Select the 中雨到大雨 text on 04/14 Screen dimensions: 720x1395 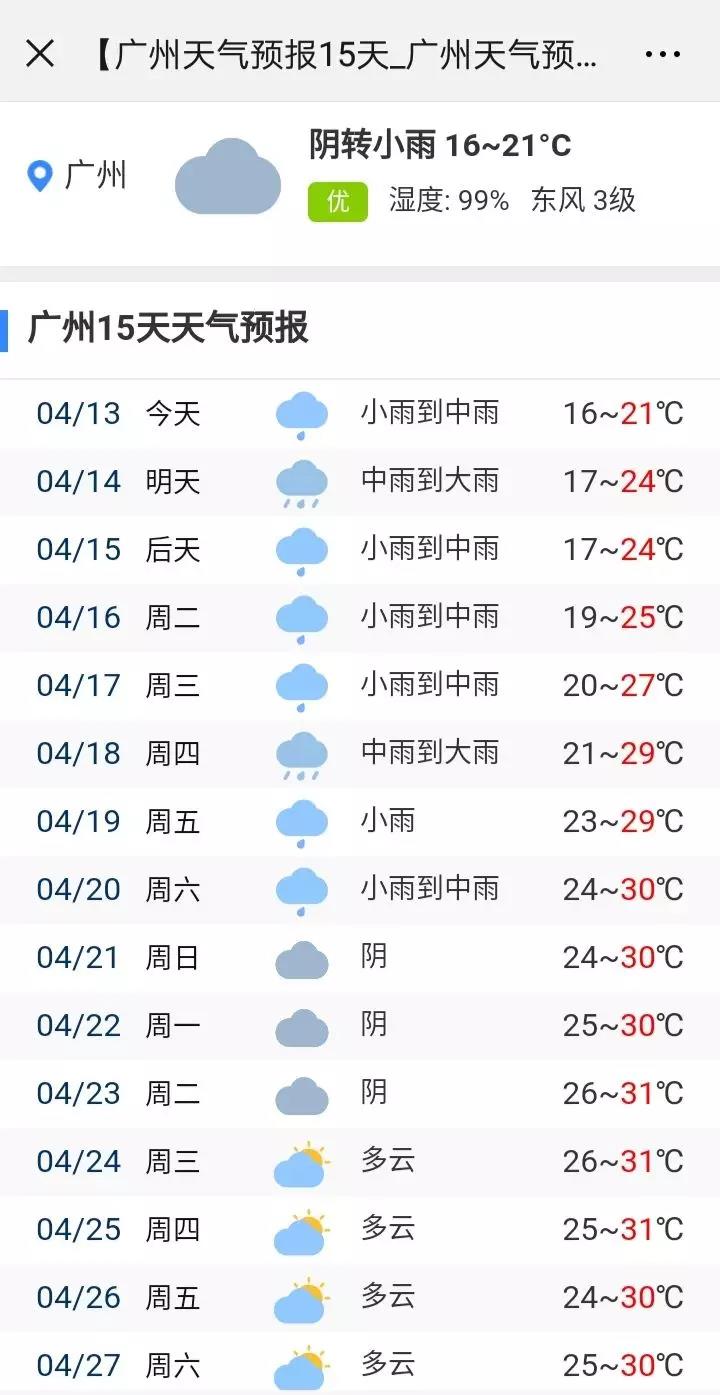tap(430, 481)
